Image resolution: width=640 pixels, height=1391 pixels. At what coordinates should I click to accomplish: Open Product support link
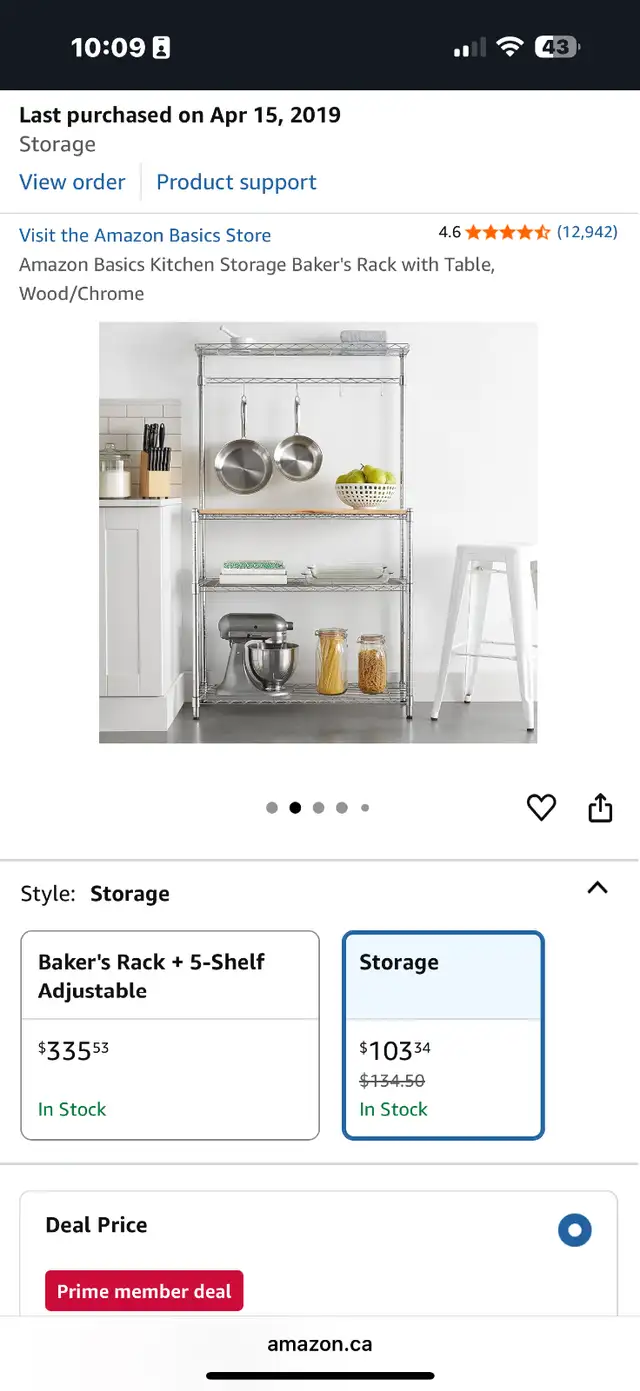pyautogui.click(x=236, y=182)
